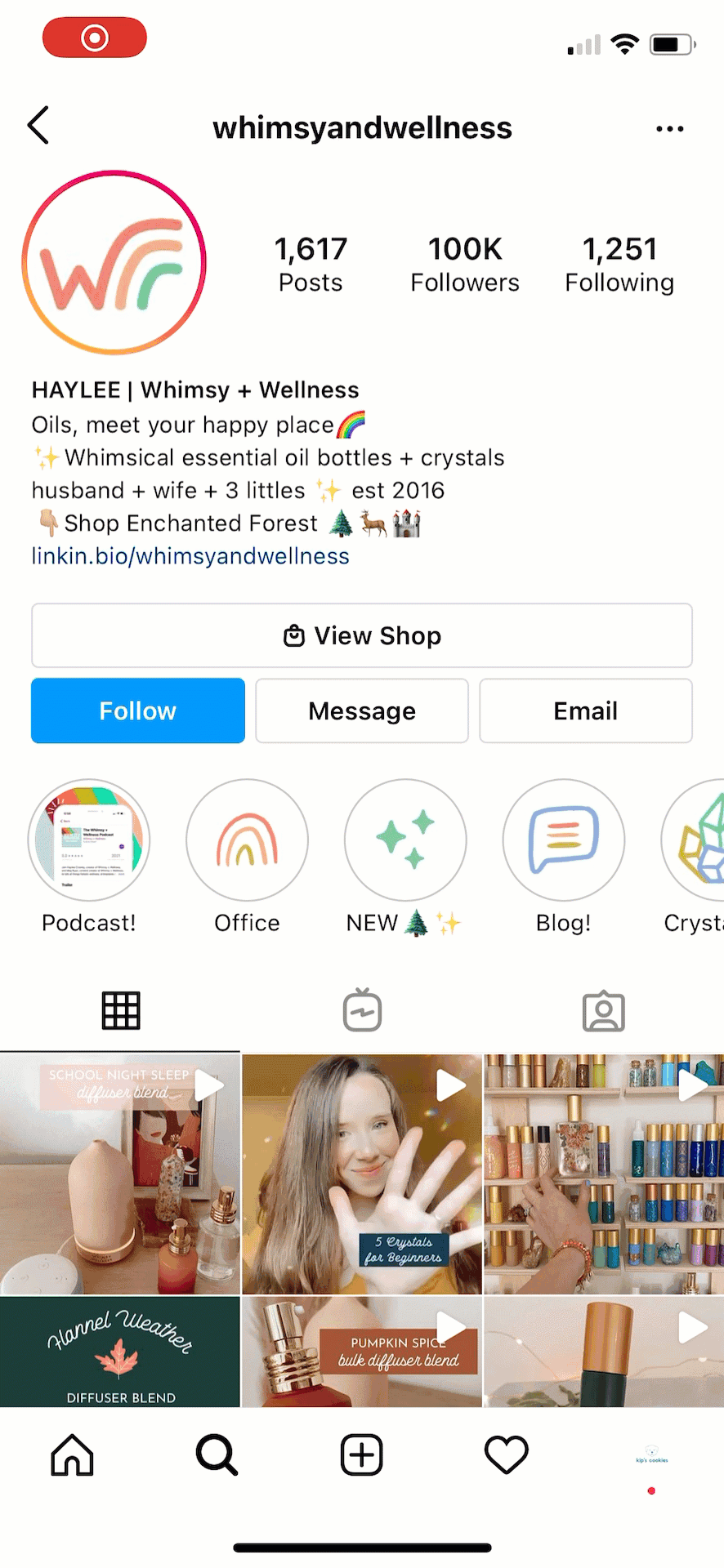This screenshot has height=1568, width=724.
Task: Open the Office story highlight
Action: point(247,840)
